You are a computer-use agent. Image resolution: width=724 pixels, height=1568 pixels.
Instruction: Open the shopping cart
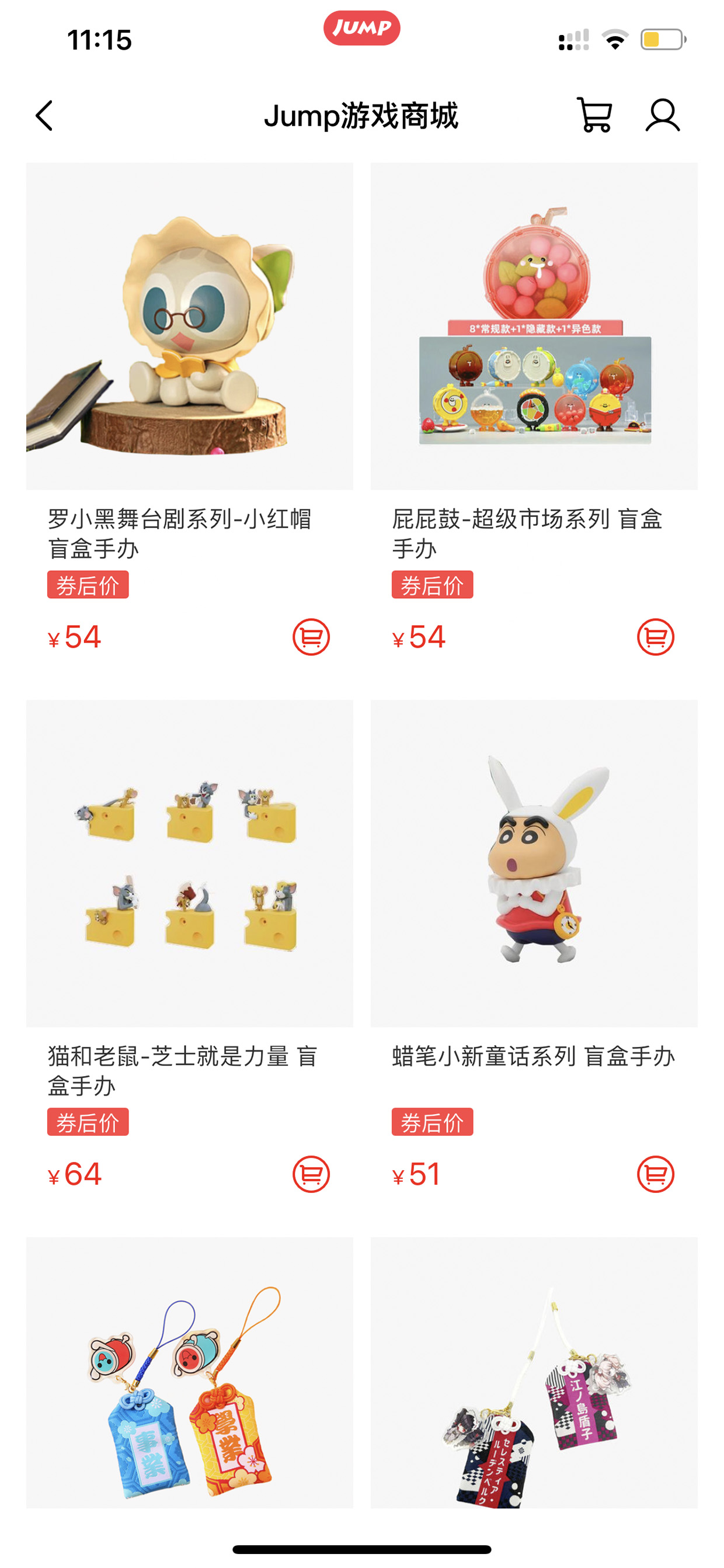click(594, 115)
